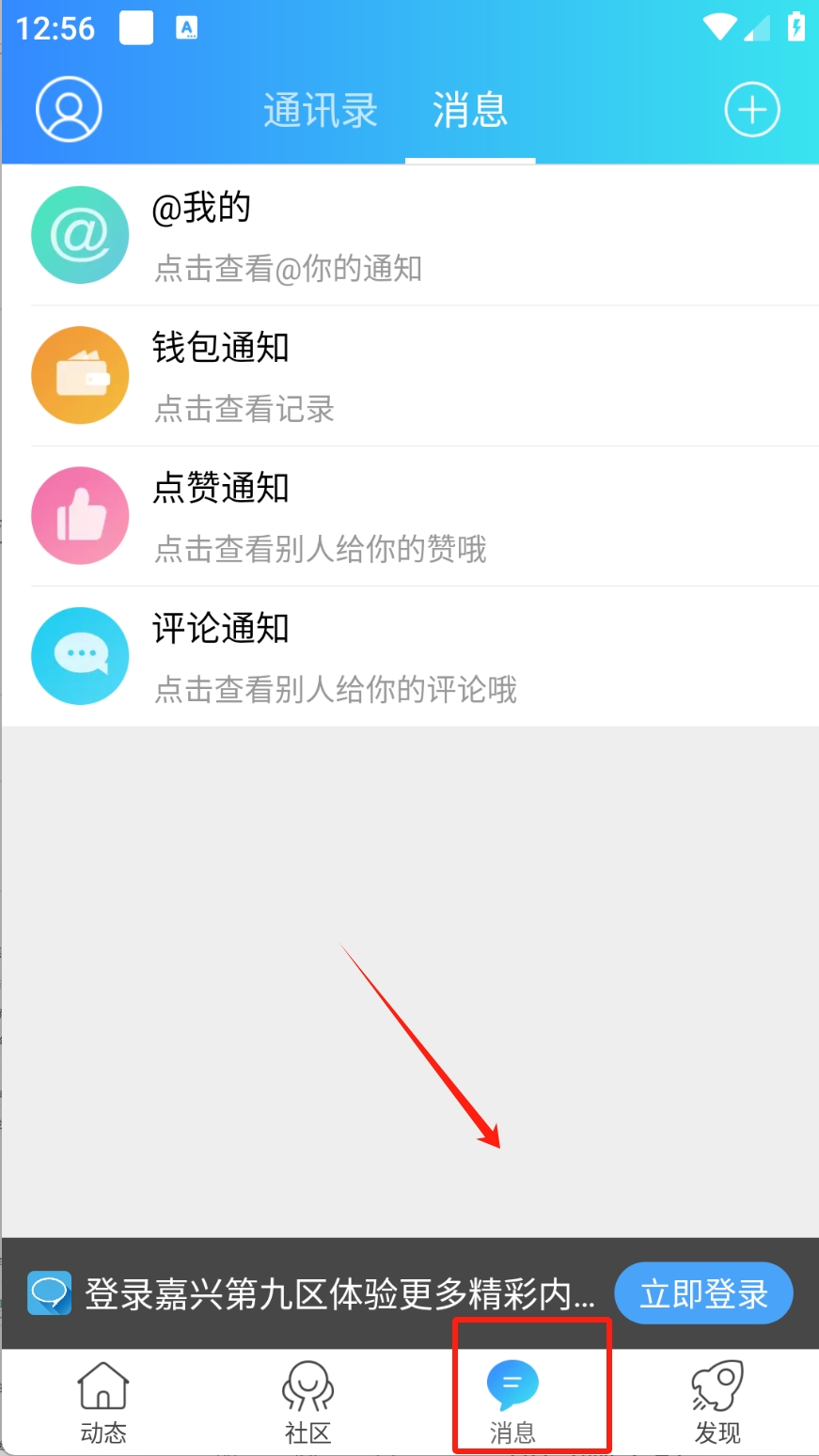819x1456 pixels.
Task: Open the profile avatar icon
Action: (x=69, y=110)
